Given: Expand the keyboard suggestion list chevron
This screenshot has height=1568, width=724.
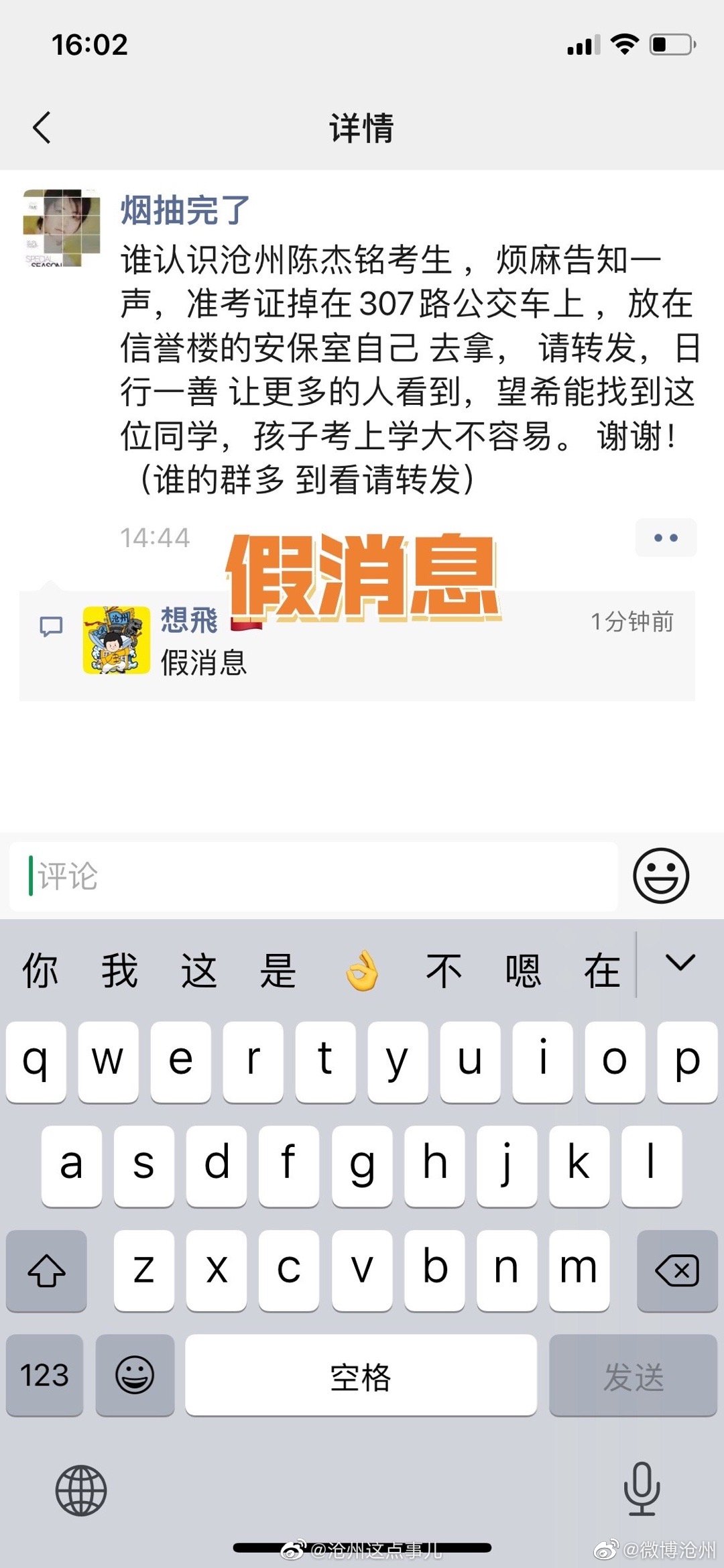Looking at the screenshot, I should pyautogui.click(x=680, y=963).
